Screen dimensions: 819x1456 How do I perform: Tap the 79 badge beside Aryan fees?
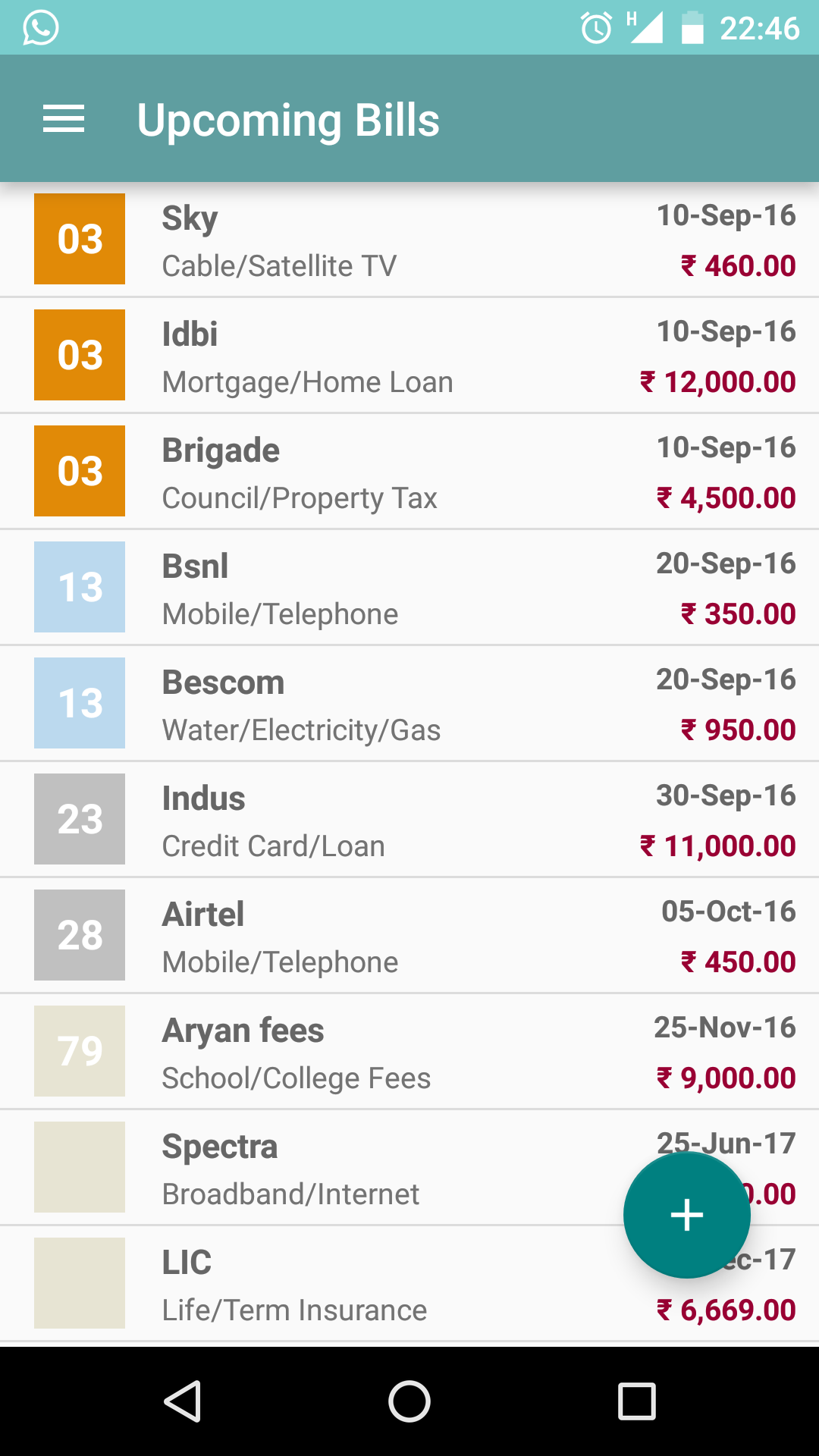(x=79, y=1050)
